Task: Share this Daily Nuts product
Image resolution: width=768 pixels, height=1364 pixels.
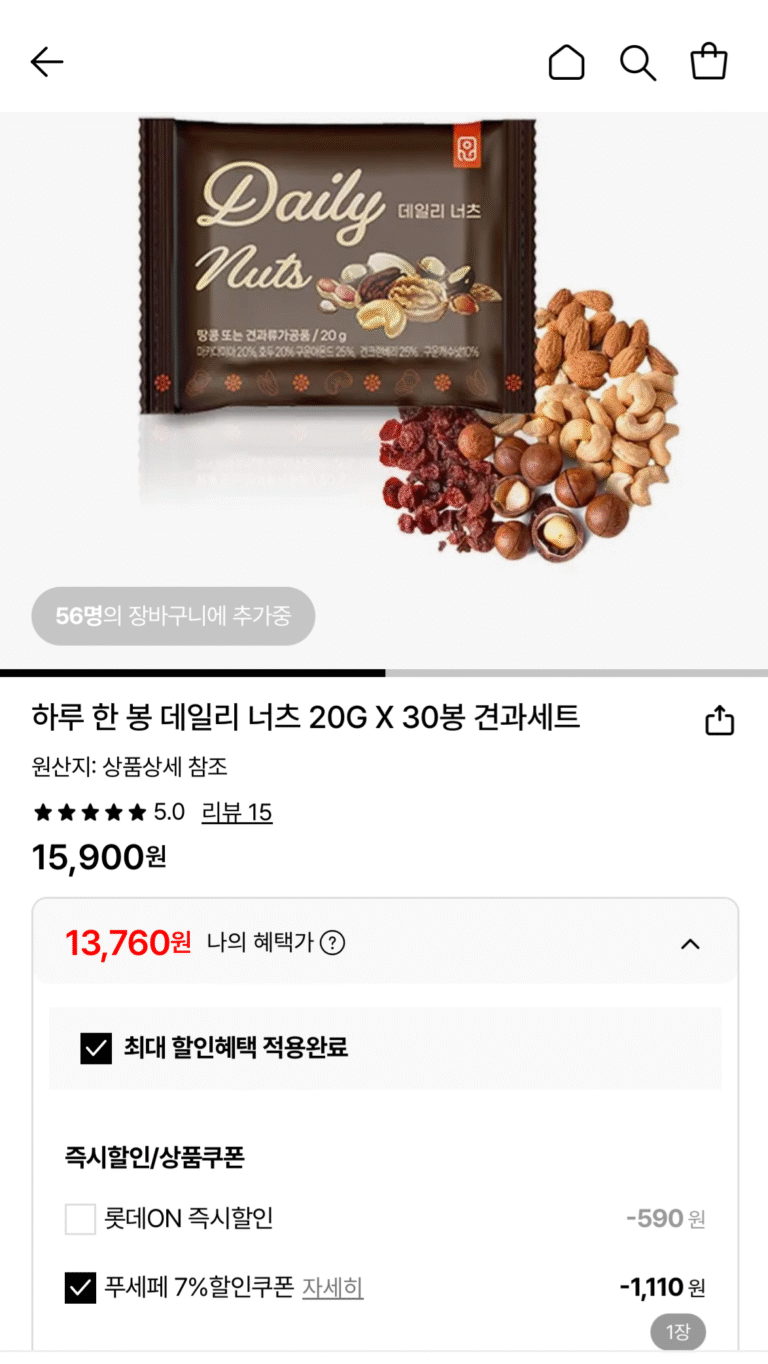Action: coord(719,720)
